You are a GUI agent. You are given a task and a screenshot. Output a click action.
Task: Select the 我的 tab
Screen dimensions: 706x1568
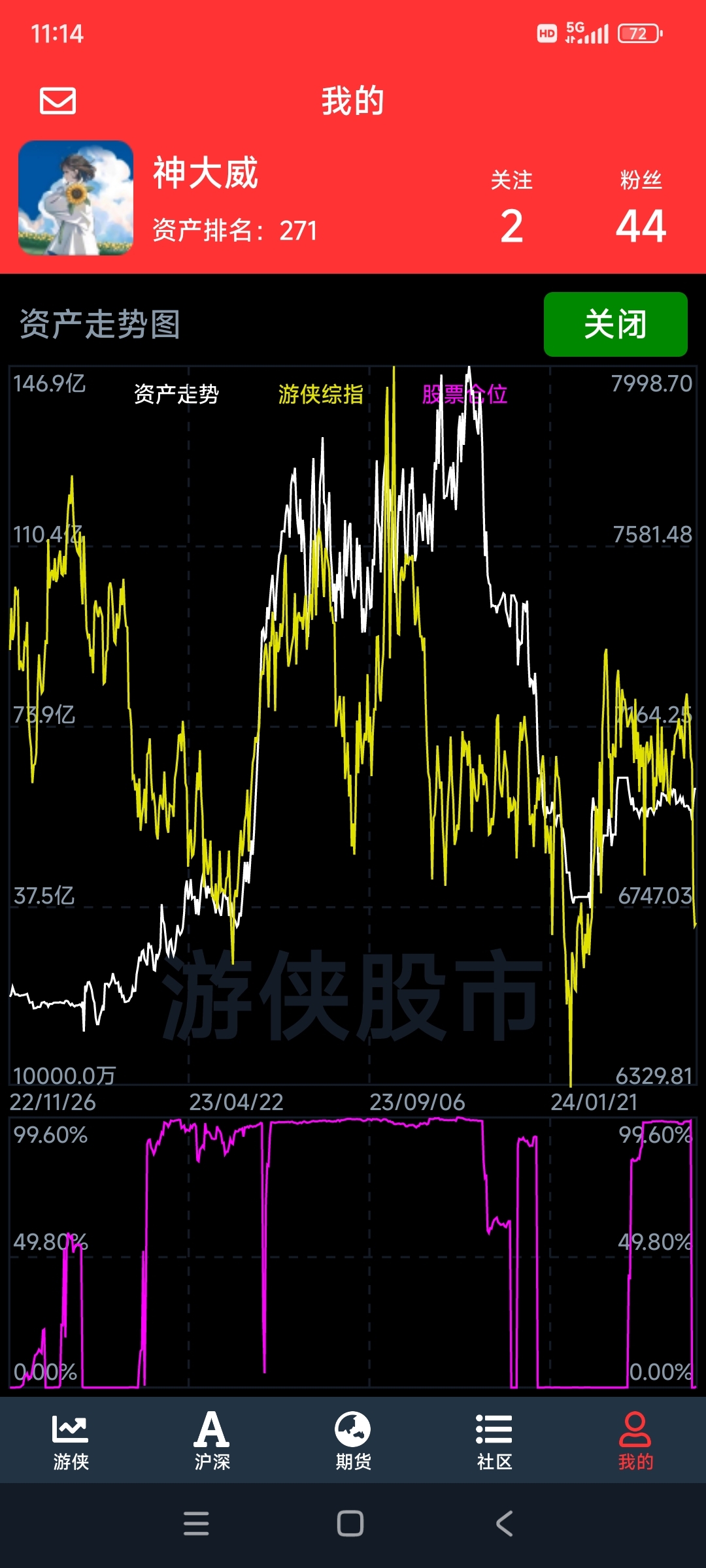click(x=635, y=1442)
